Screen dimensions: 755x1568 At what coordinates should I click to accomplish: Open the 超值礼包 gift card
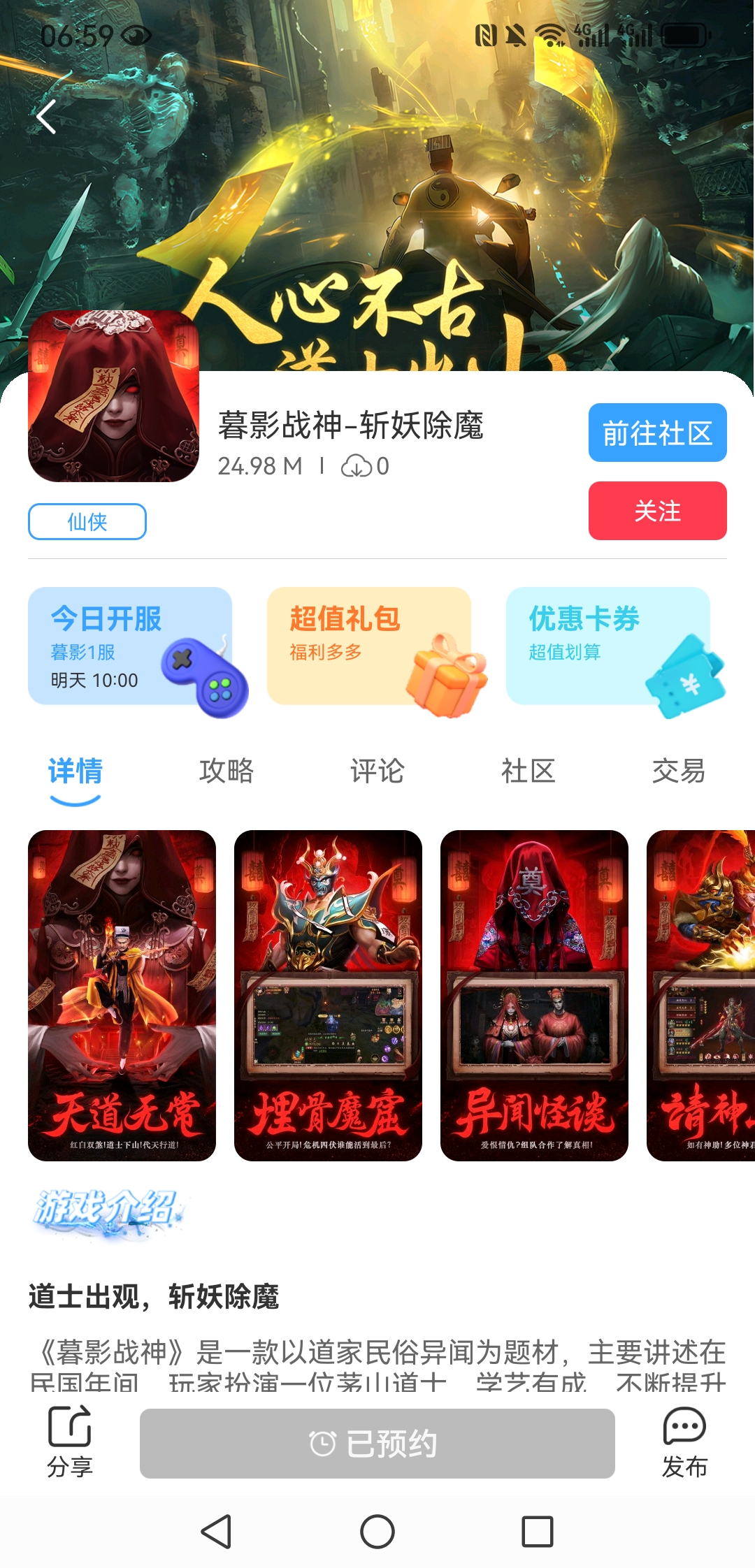[x=369, y=646]
